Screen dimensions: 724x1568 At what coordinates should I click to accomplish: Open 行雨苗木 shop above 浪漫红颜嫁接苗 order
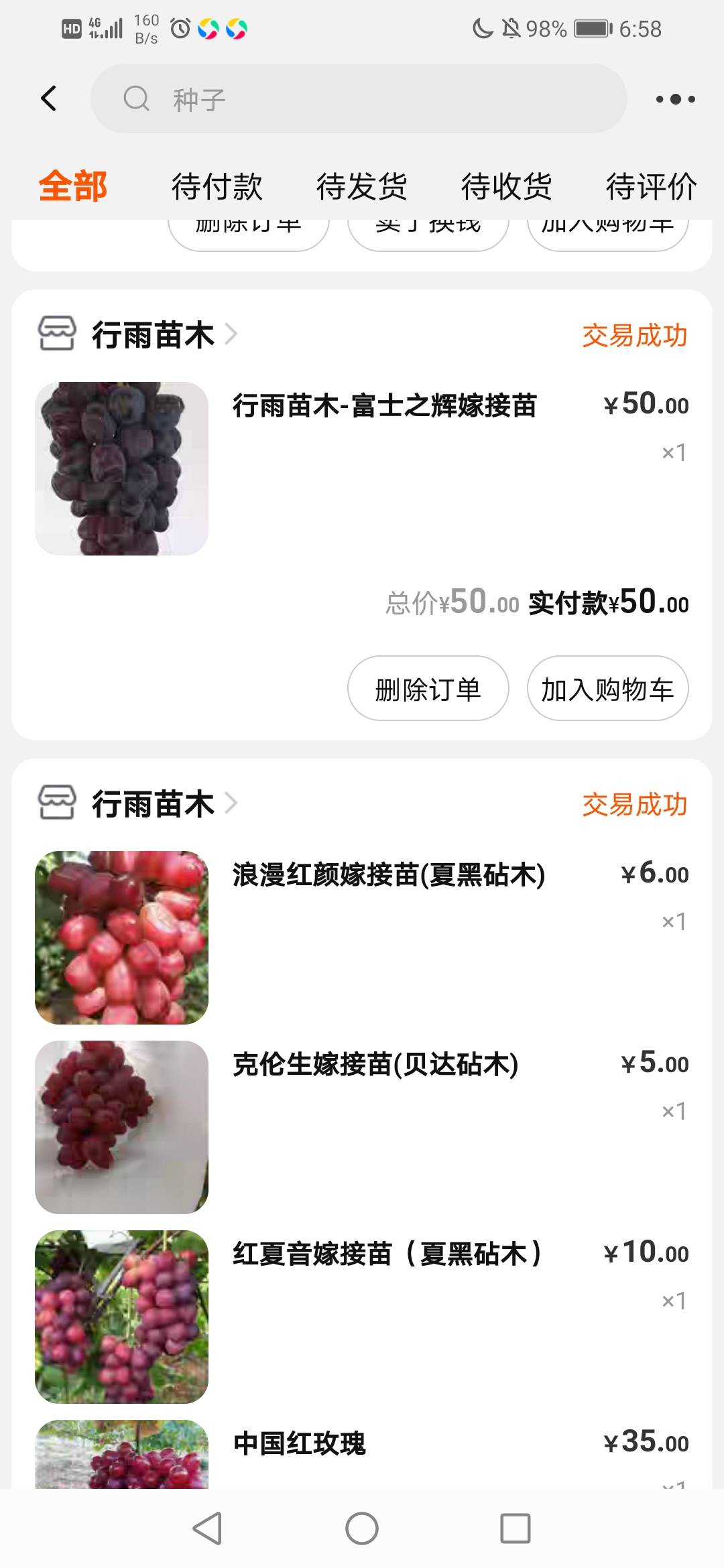point(153,803)
